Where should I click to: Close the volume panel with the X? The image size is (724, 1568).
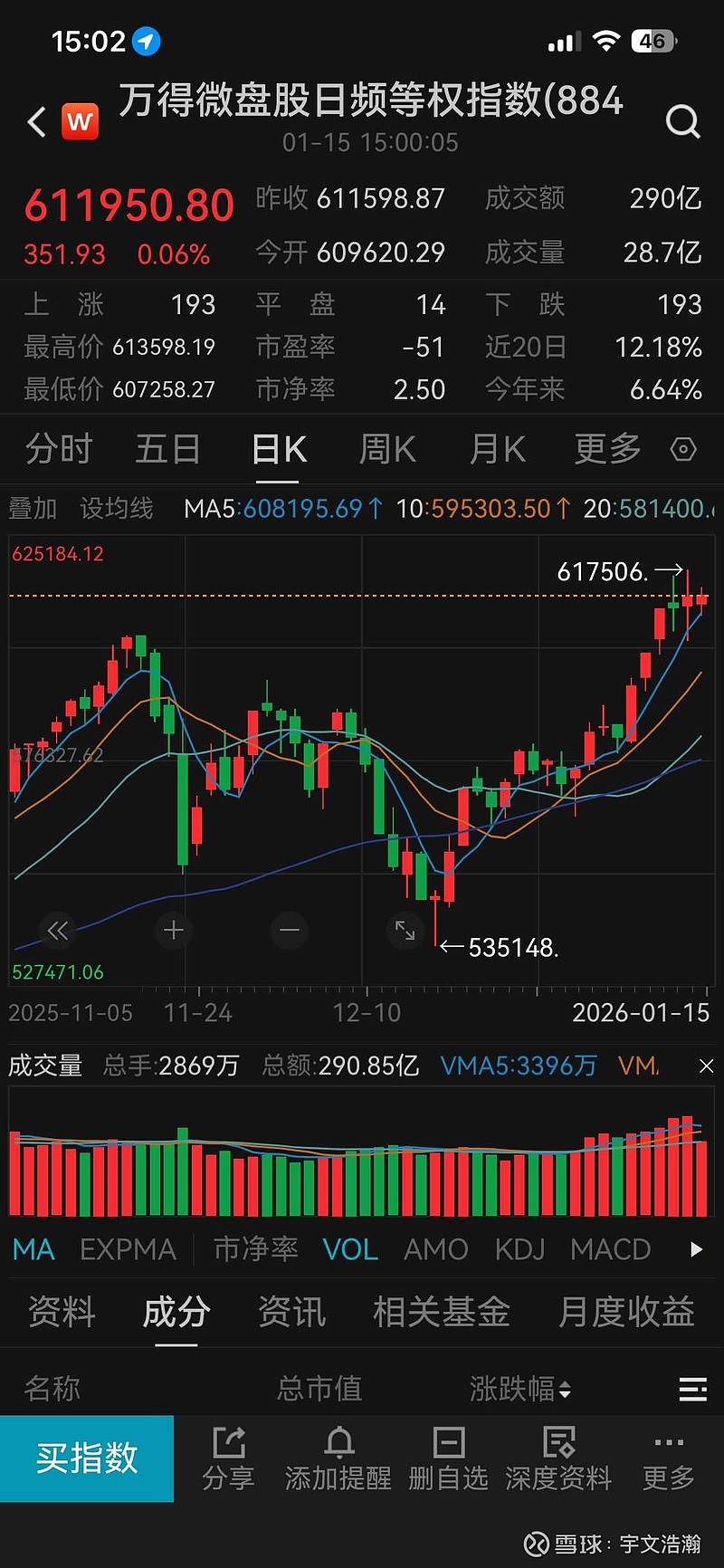(x=706, y=1066)
